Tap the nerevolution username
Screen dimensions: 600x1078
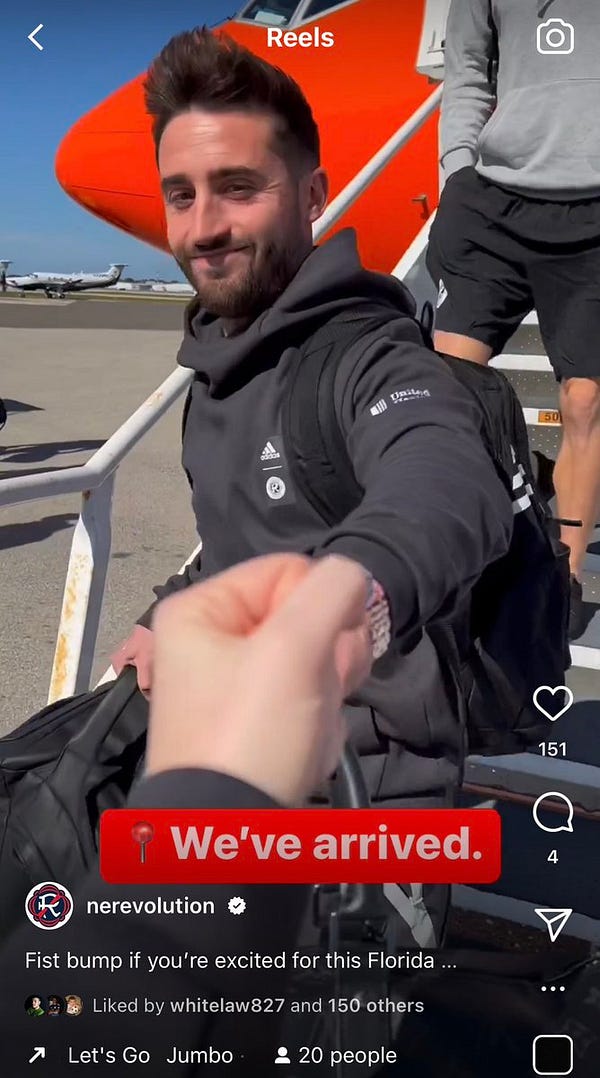[150, 906]
